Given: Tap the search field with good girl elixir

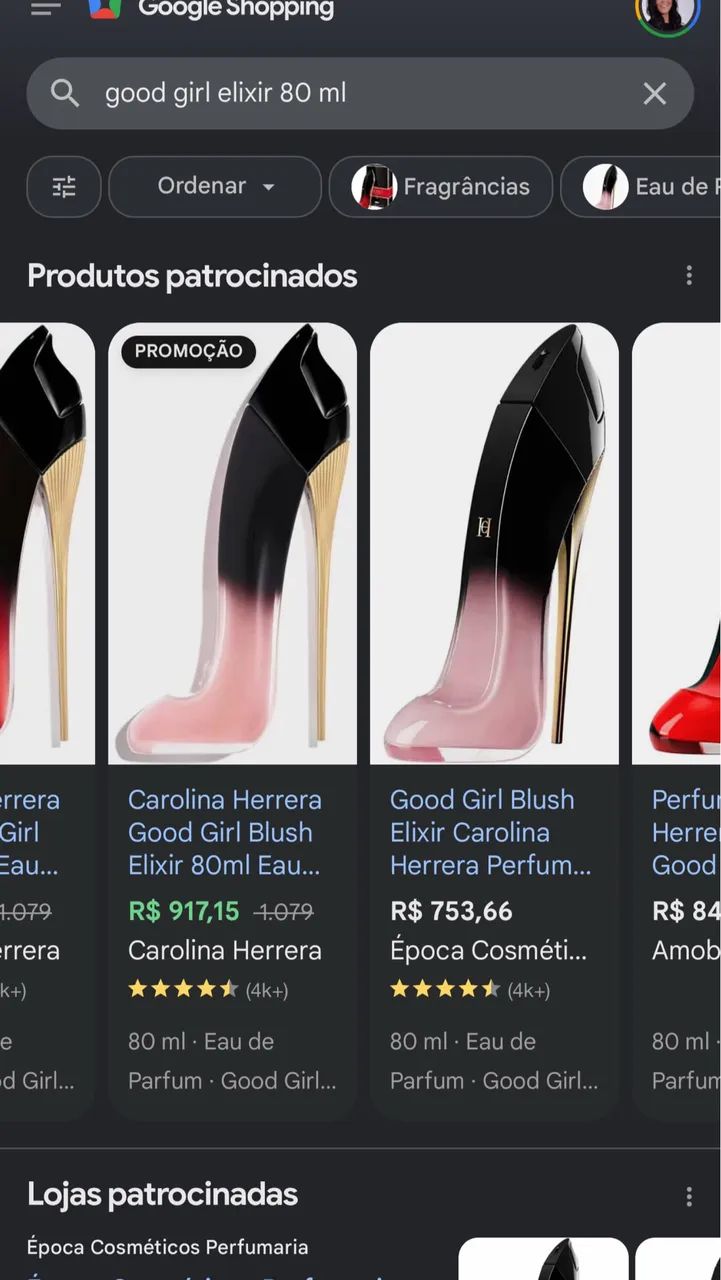Looking at the screenshot, I should (360, 93).
